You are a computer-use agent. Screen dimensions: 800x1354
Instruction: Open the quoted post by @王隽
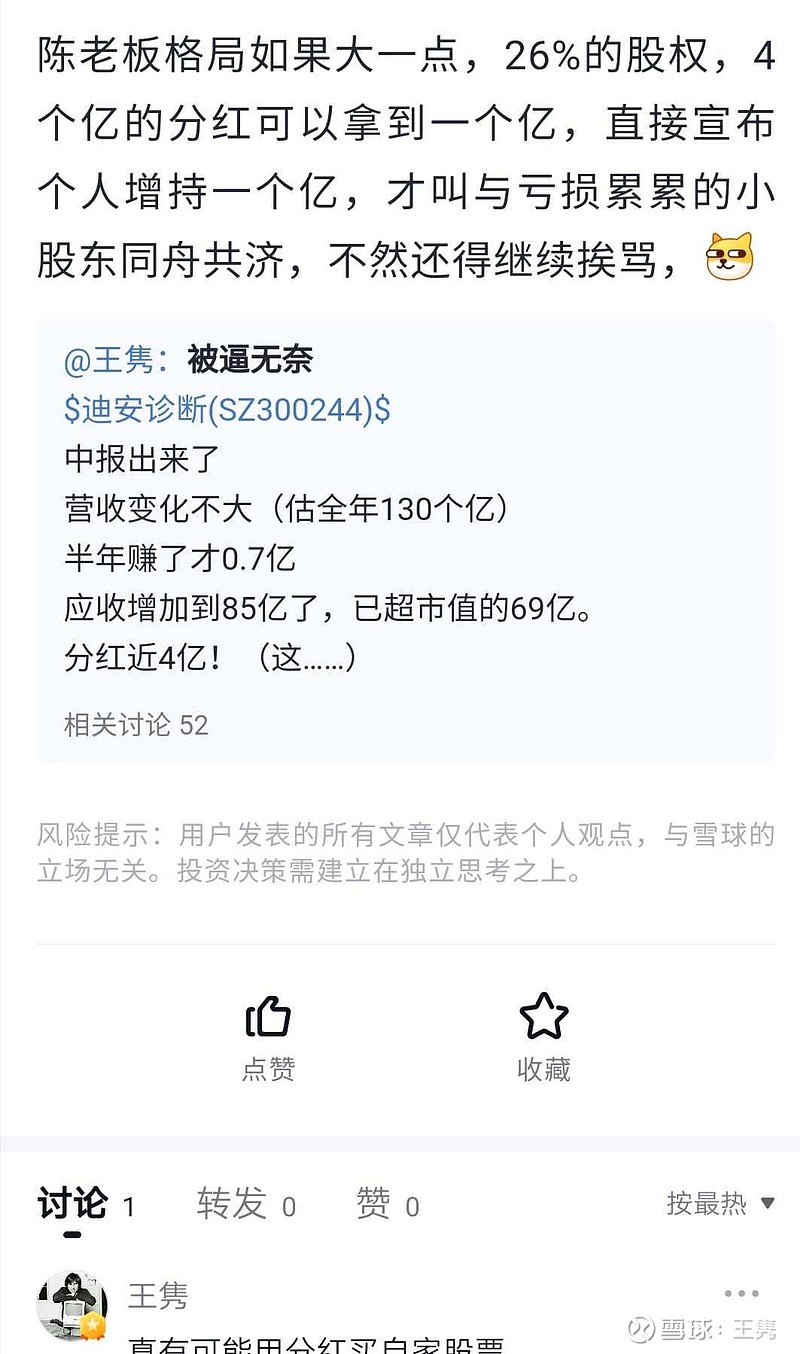point(406,541)
